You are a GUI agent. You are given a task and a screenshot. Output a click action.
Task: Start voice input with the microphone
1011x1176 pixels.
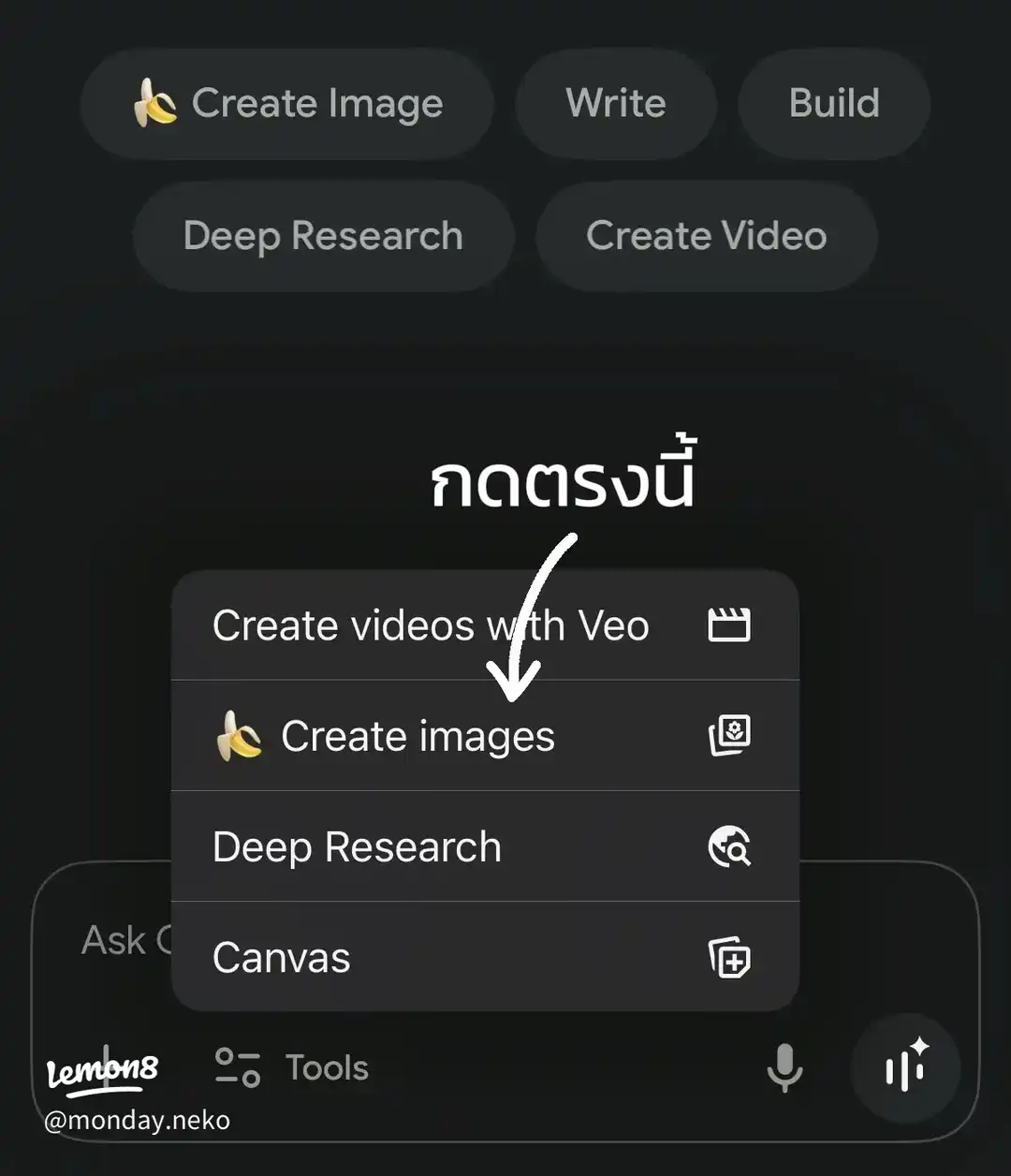(784, 1067)
